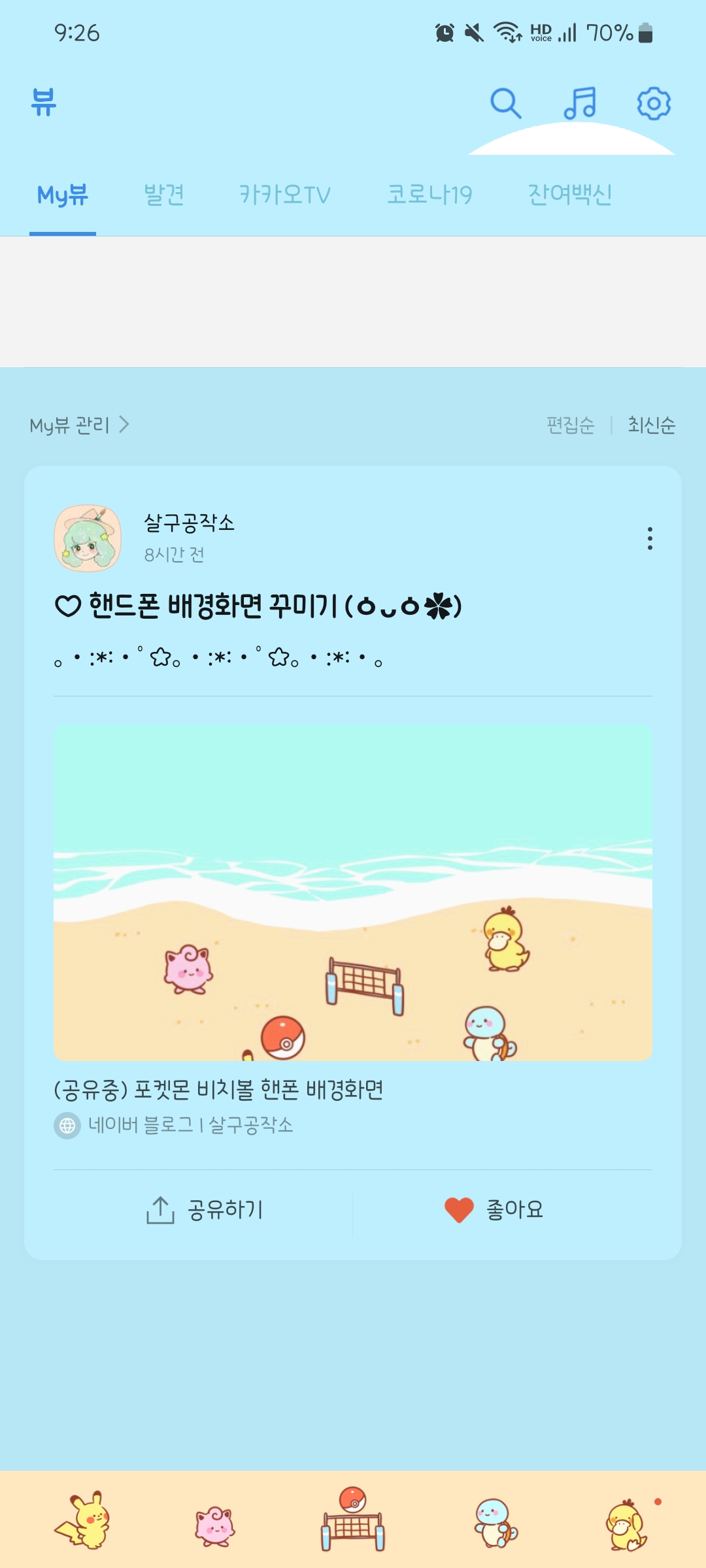Tap the 살구공작소 channel profile picture
Image resolution: width=706 pixels, height=1568 pixels.
88,537
